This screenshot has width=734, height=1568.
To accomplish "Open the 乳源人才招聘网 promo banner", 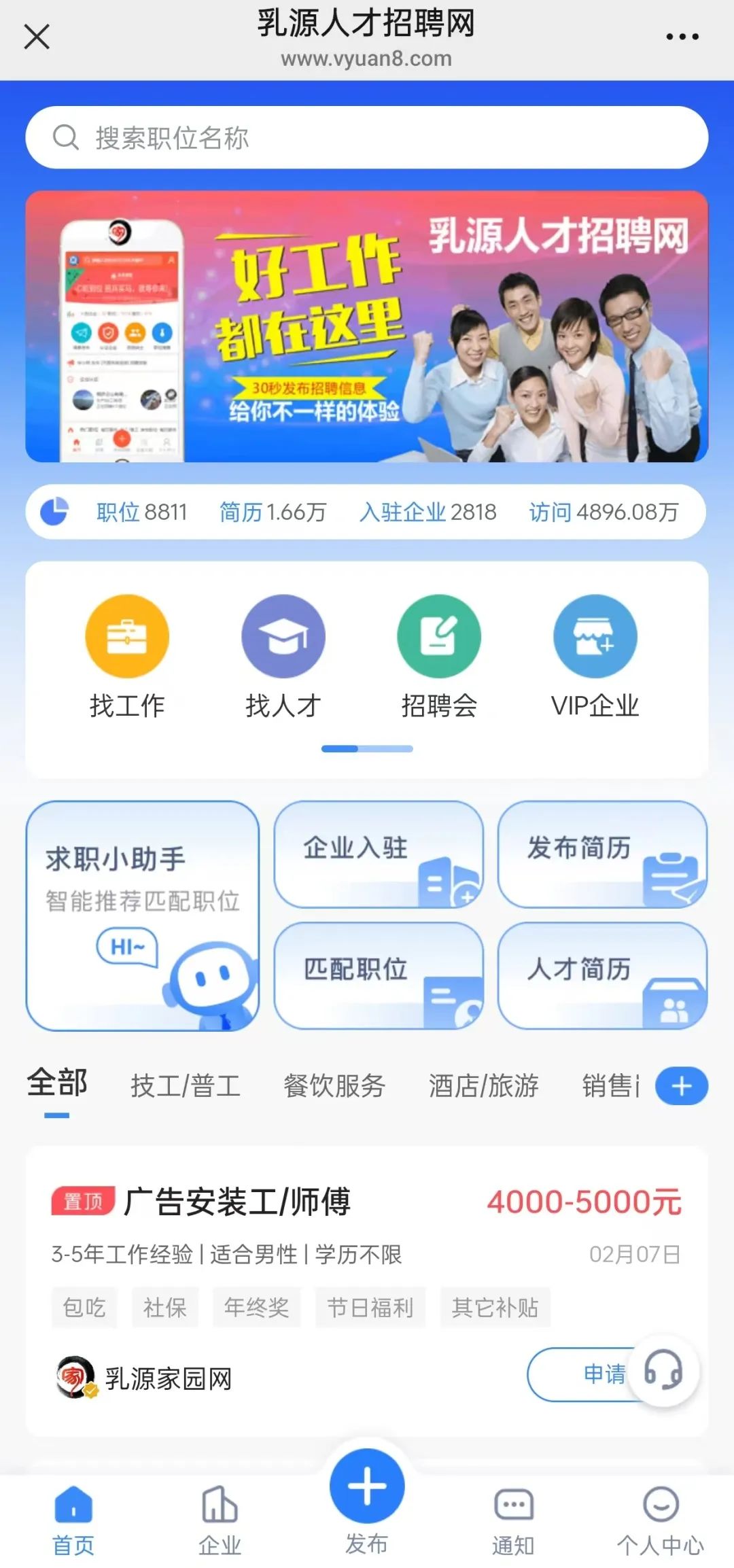I will coord(367,326).
